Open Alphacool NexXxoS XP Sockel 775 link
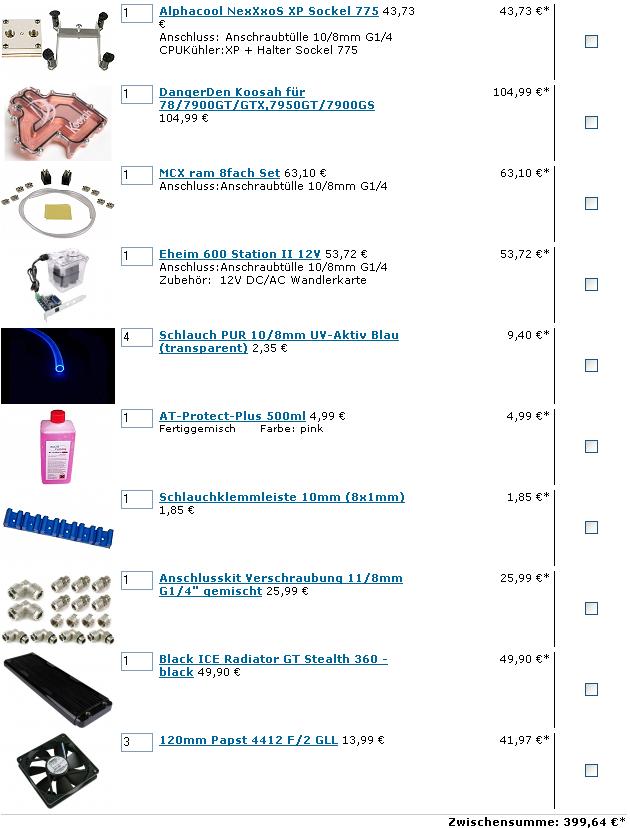The width and height of the screenshot is (630, 828). pyautogui.click(x=268, y=10)
